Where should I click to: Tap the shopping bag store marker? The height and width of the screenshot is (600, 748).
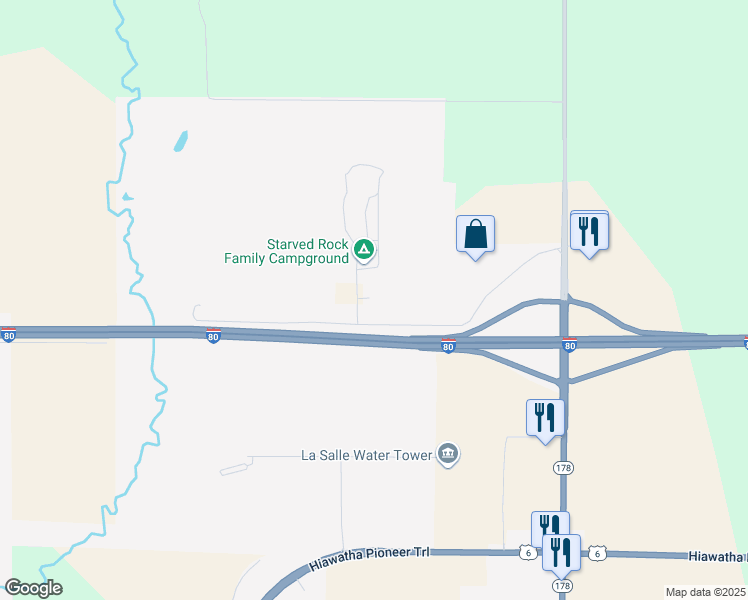476,235
